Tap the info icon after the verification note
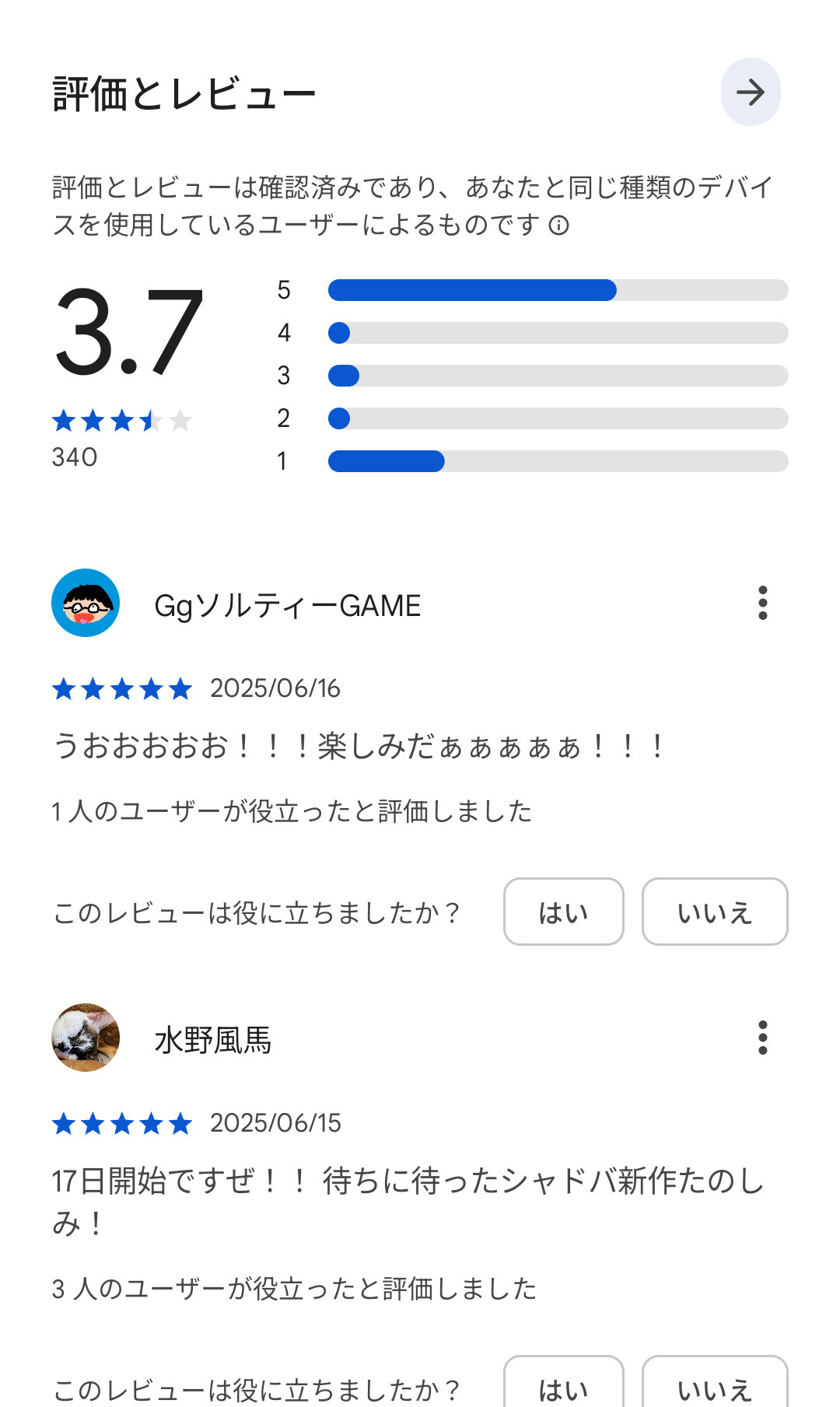Screen dimensions: 840x1407 point(559,226)
